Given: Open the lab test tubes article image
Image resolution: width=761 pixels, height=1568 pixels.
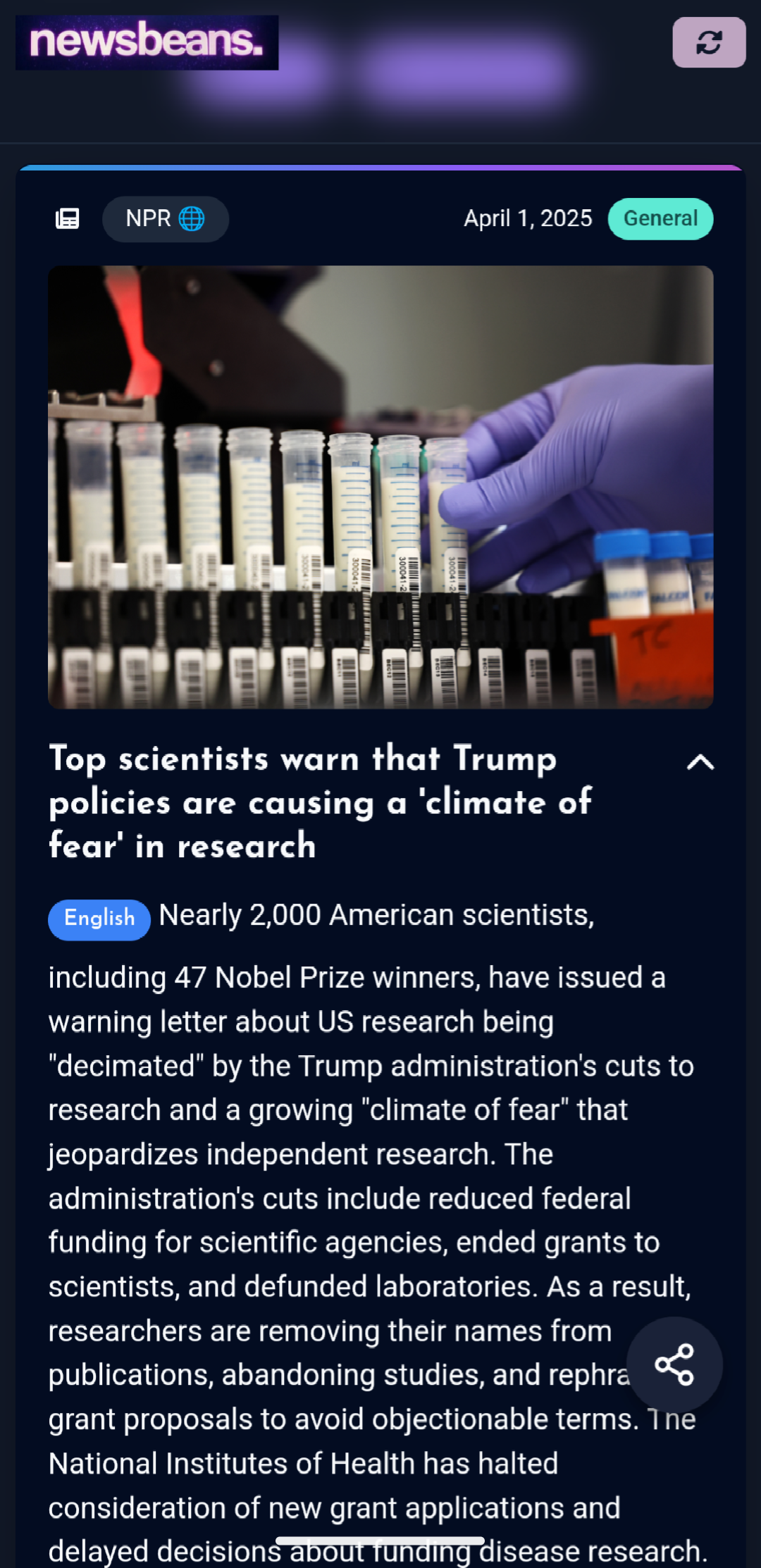Looking at the screenshot, I should pyautogui.click(x=380, y=487).
